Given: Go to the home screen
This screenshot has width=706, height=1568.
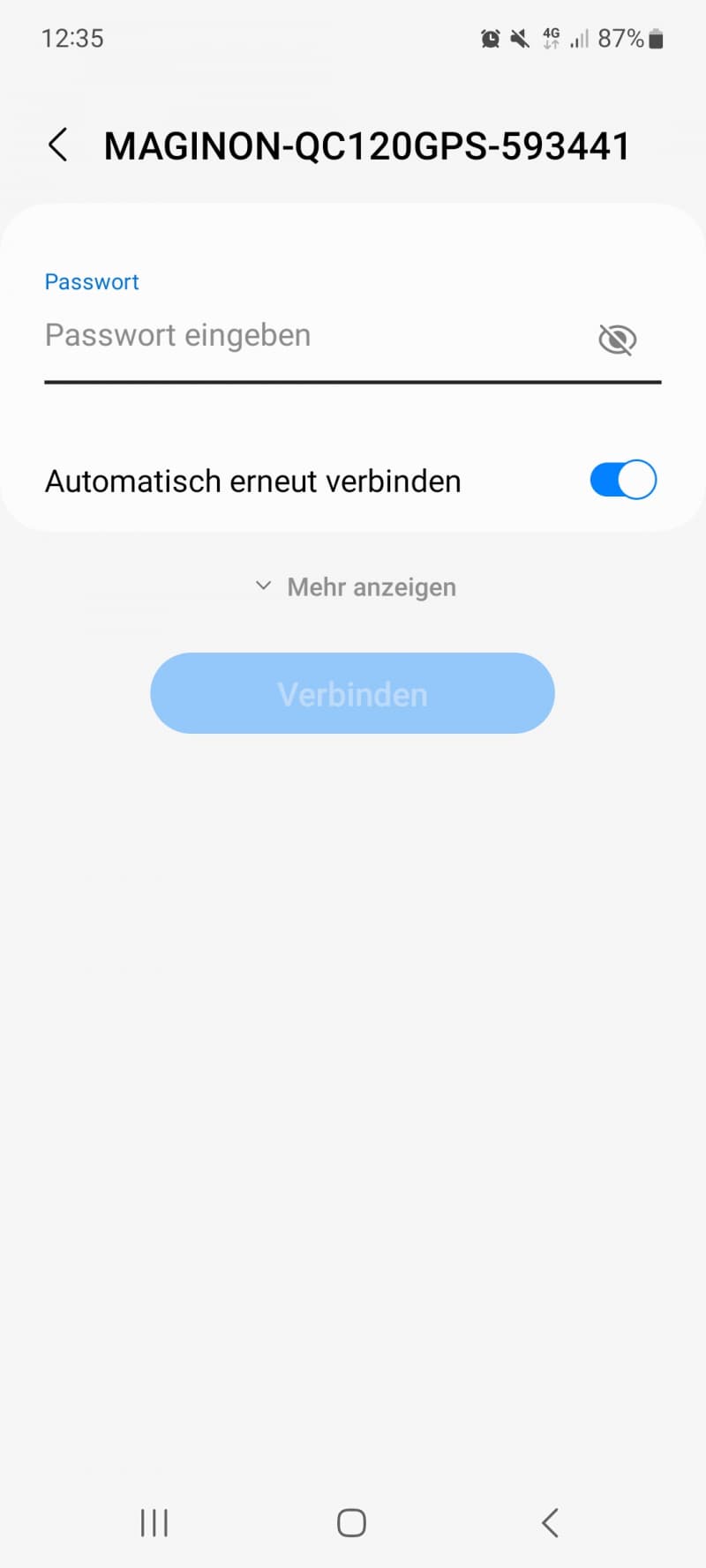Looking at the screenshot, I should point(351,1523).
